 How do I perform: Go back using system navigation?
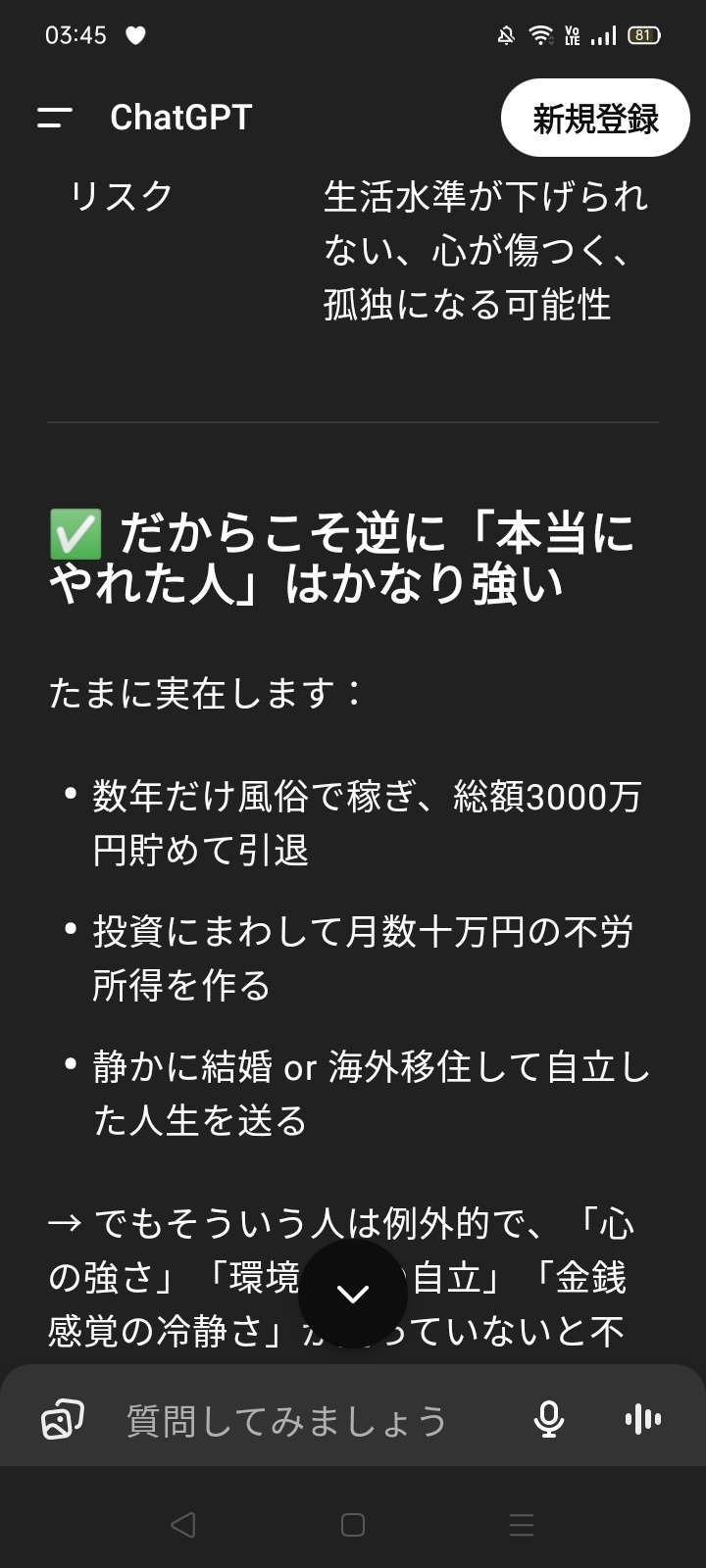coord(183,1525)
